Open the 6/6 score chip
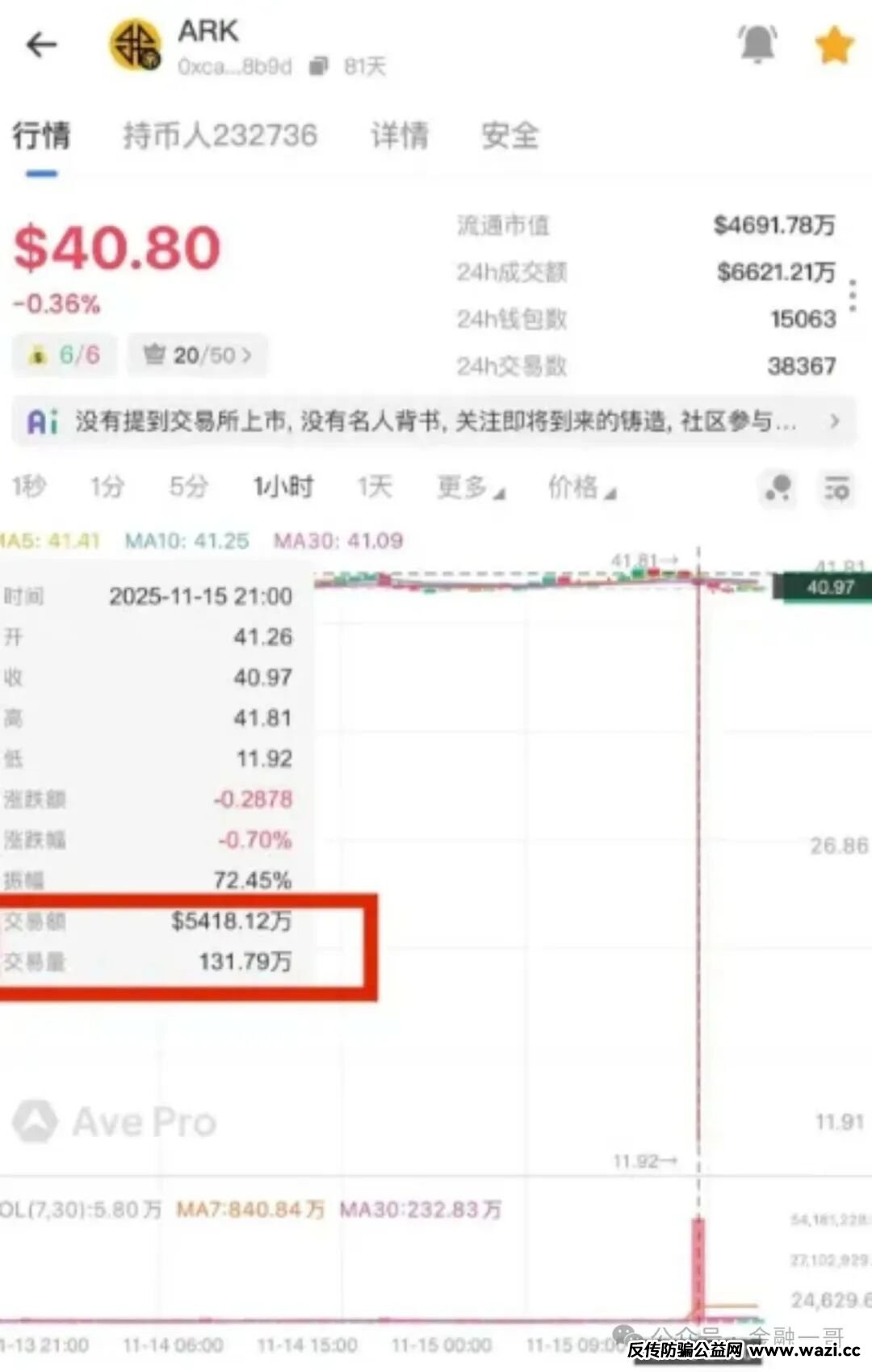Viewport: 872px width, 1372px height. (65, 355)
